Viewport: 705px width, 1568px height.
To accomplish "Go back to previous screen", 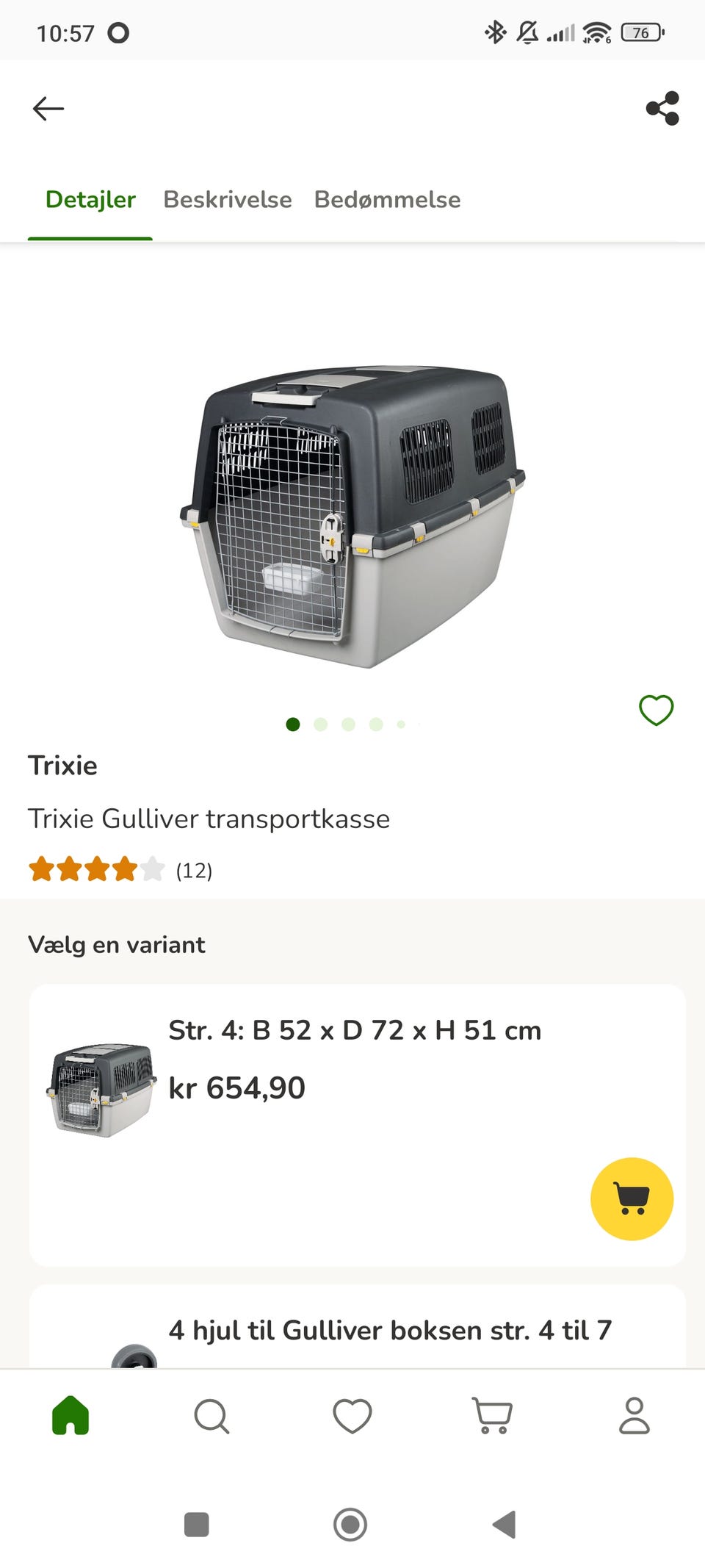I will click(48, 109).
